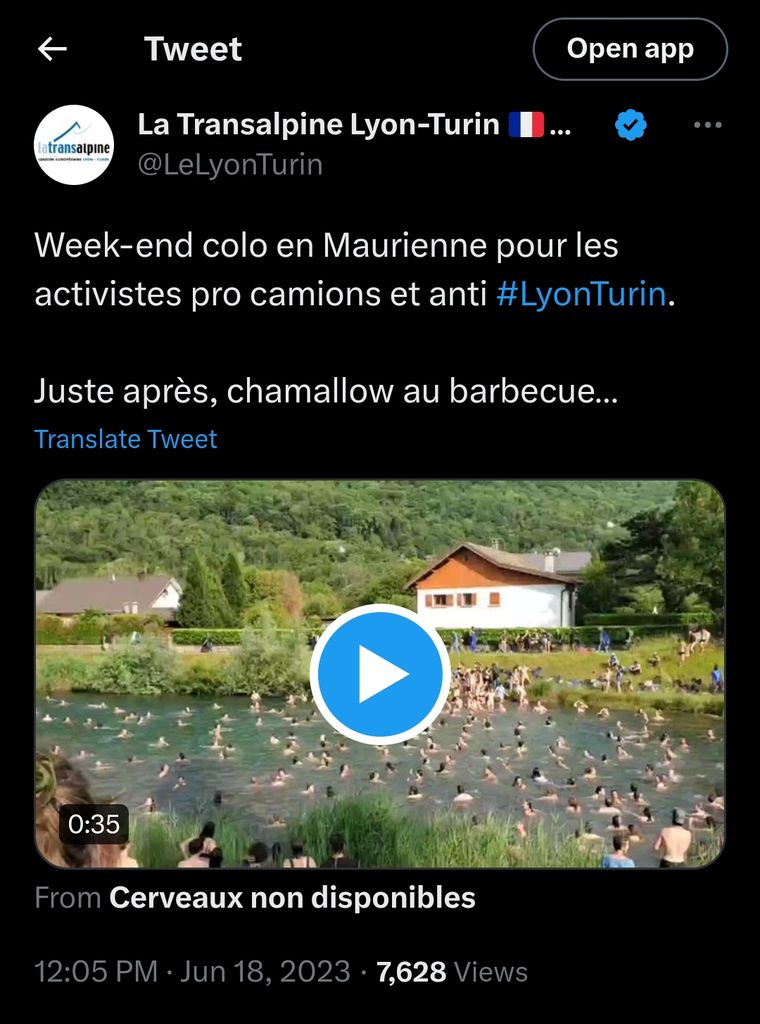Play the 0:35 video
Screen dimensions: 760x1024
[x=380, y=675]
